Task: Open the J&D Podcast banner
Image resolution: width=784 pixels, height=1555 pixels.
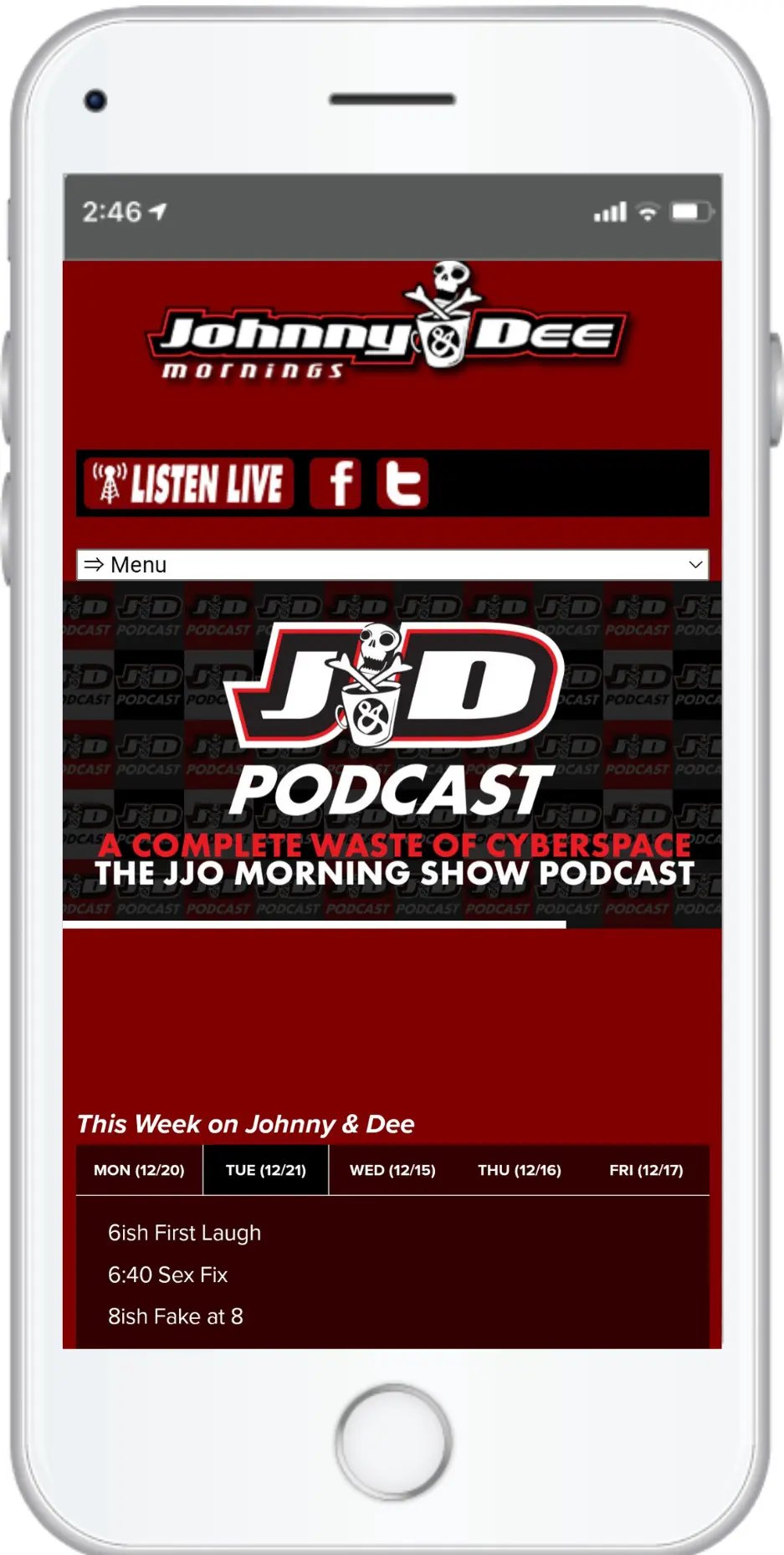Action: [x=392, y=753]
